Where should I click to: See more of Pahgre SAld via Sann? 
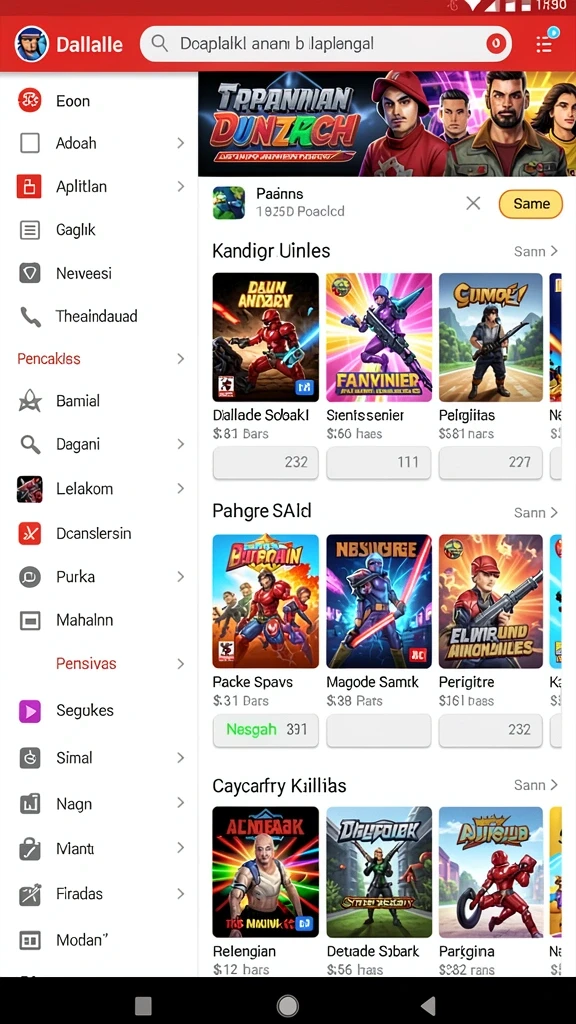536,513
